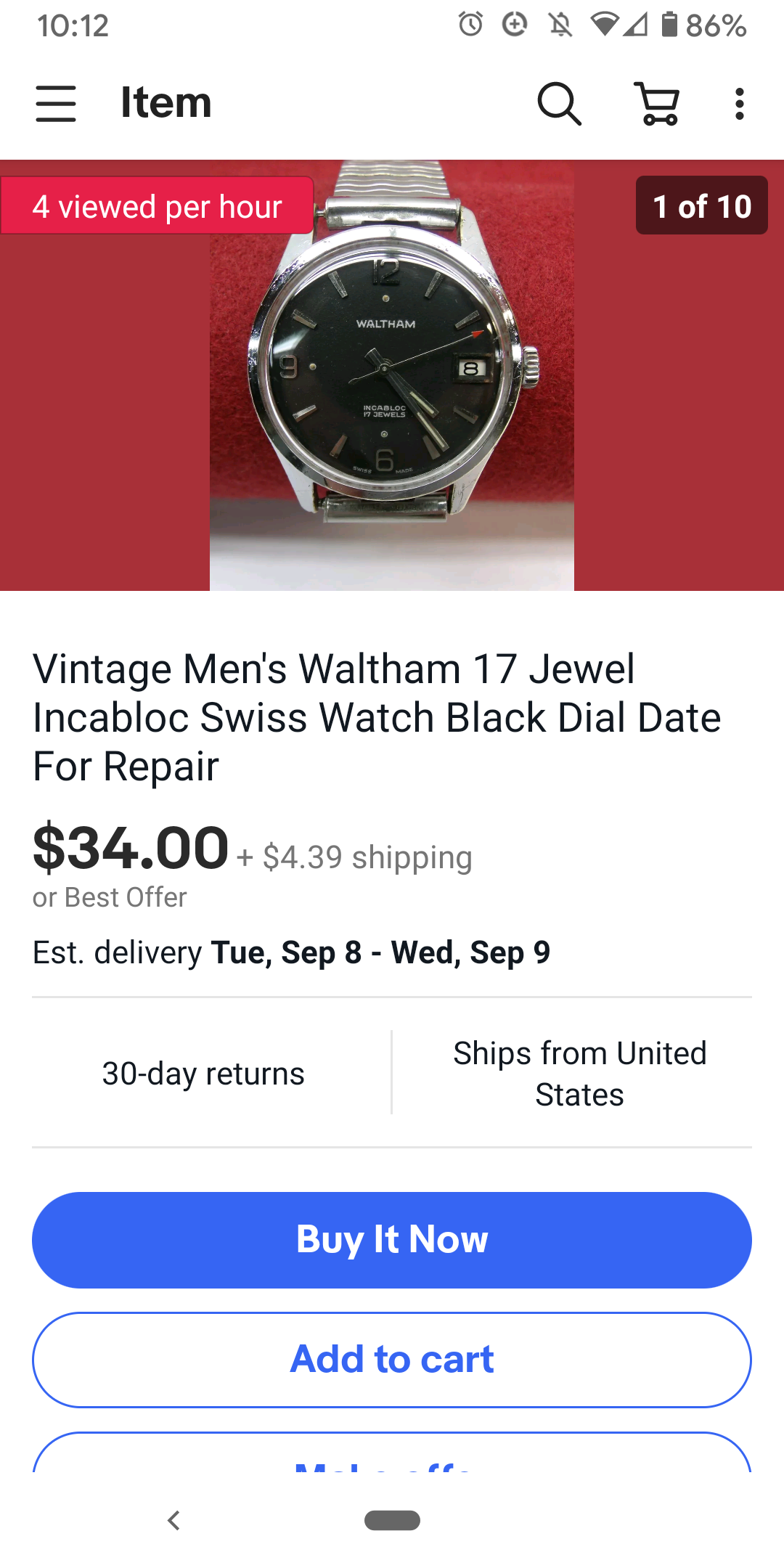
Task: Buy It Now for $34.00
Action: pyautogui.click(x=392, y=1239)
